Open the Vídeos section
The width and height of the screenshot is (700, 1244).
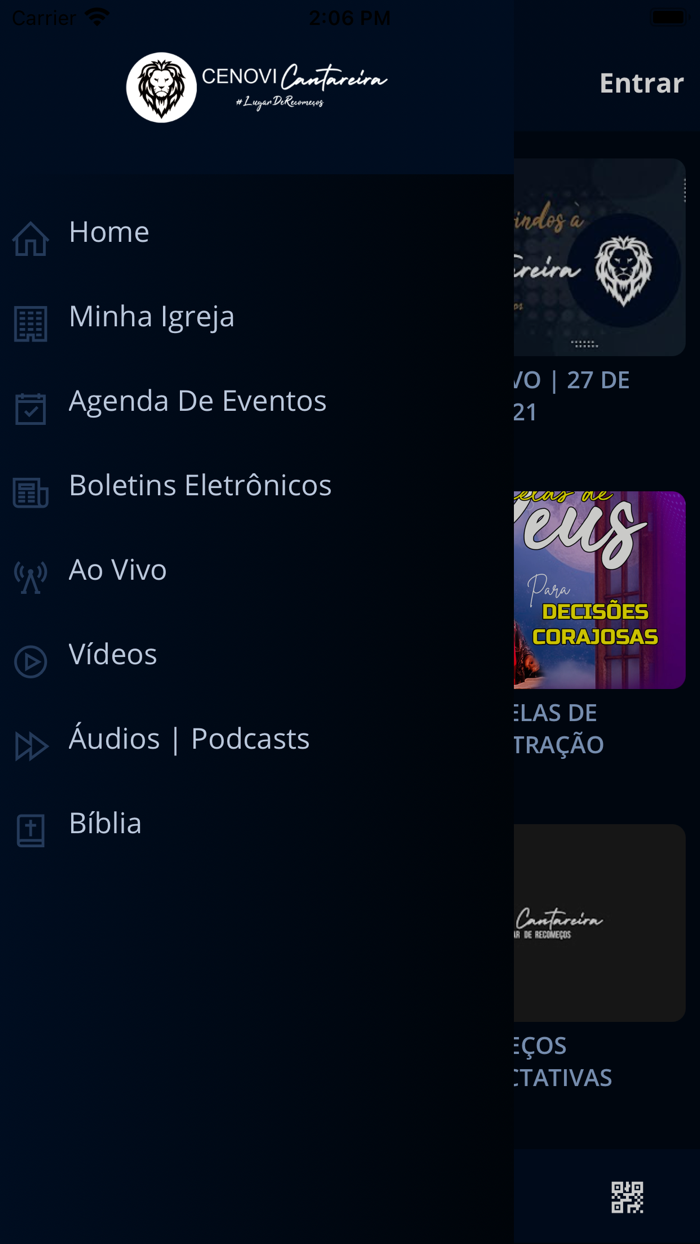tap(112, 655)
